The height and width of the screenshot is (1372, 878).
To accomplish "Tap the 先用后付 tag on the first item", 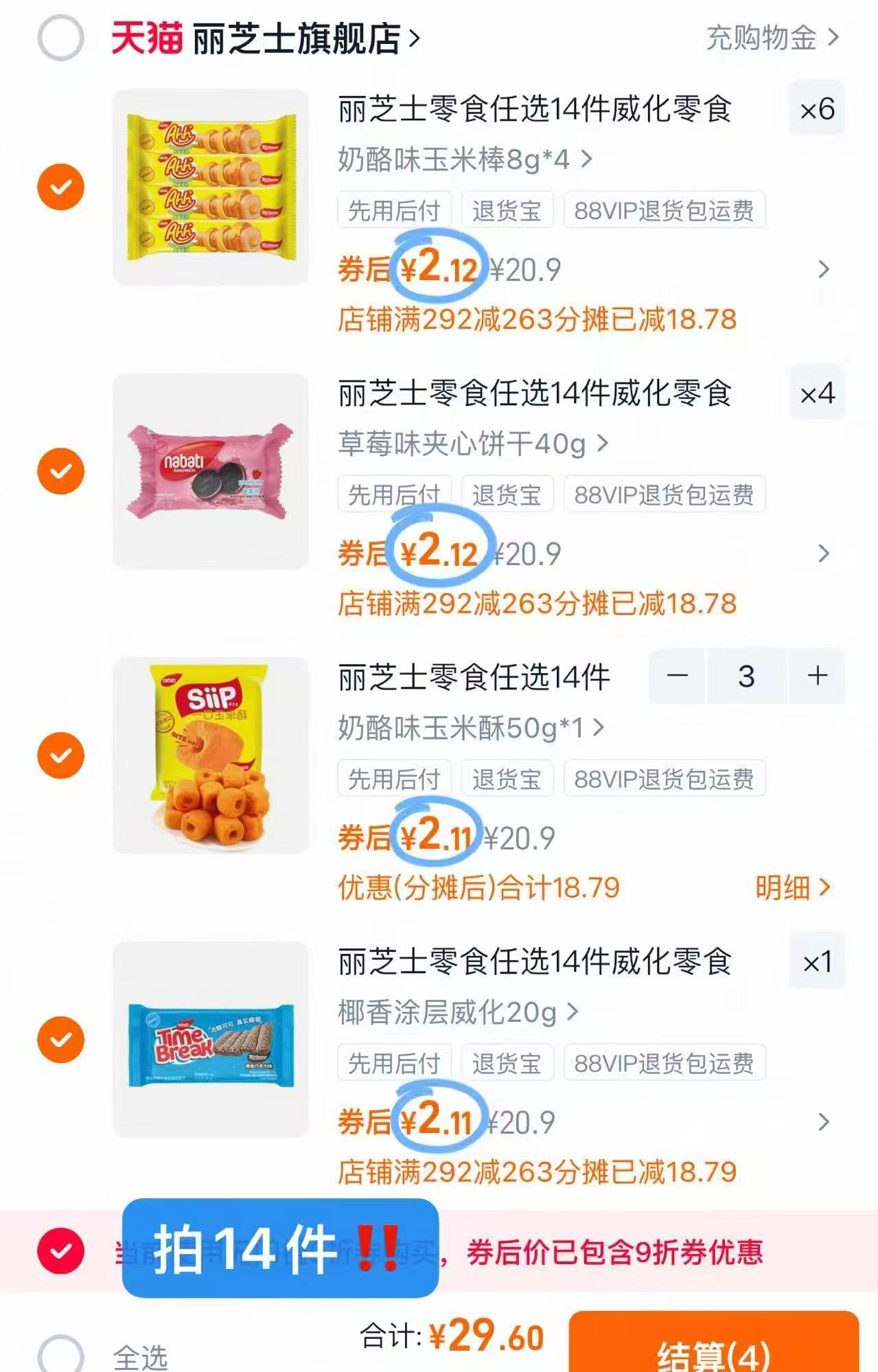I will 395,211.
